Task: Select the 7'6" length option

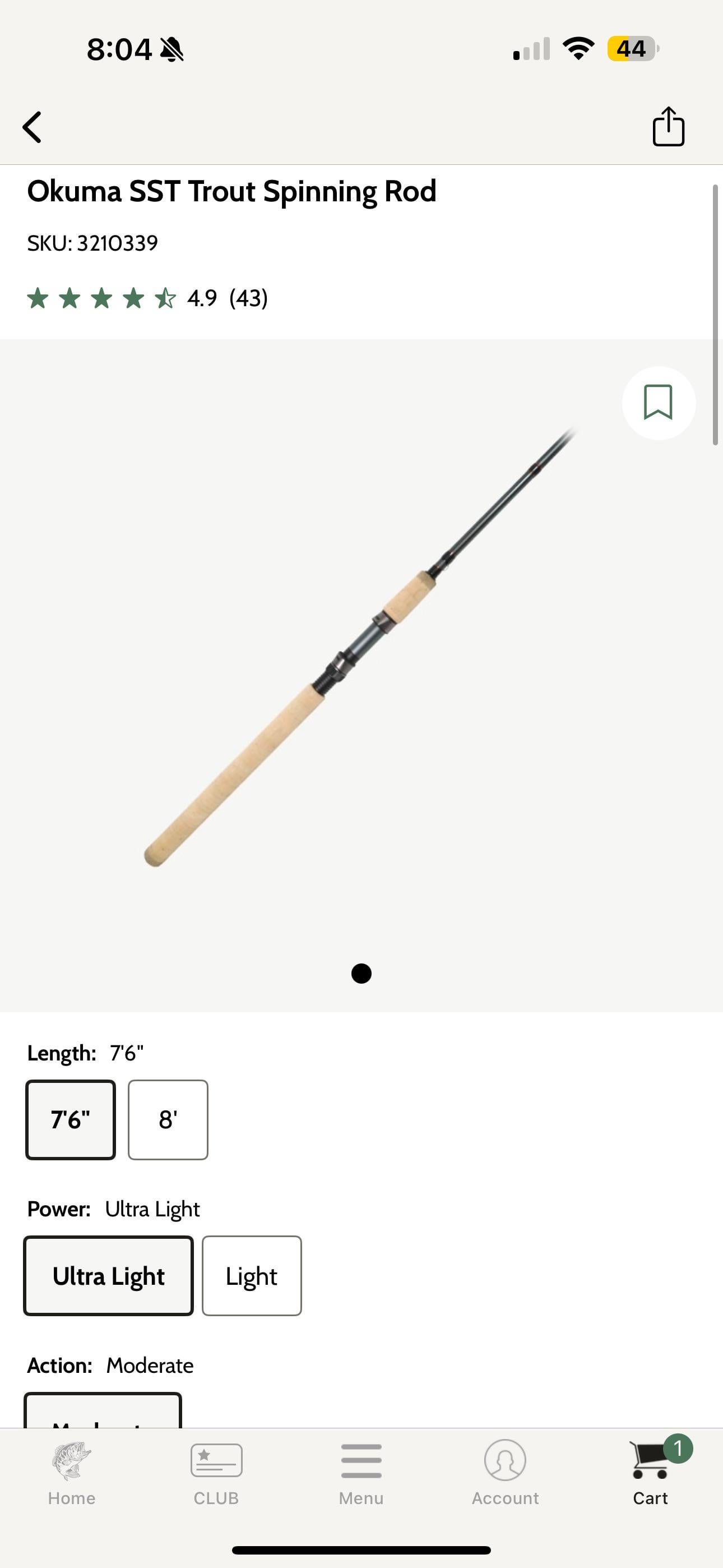Action: click(71, 1119)
